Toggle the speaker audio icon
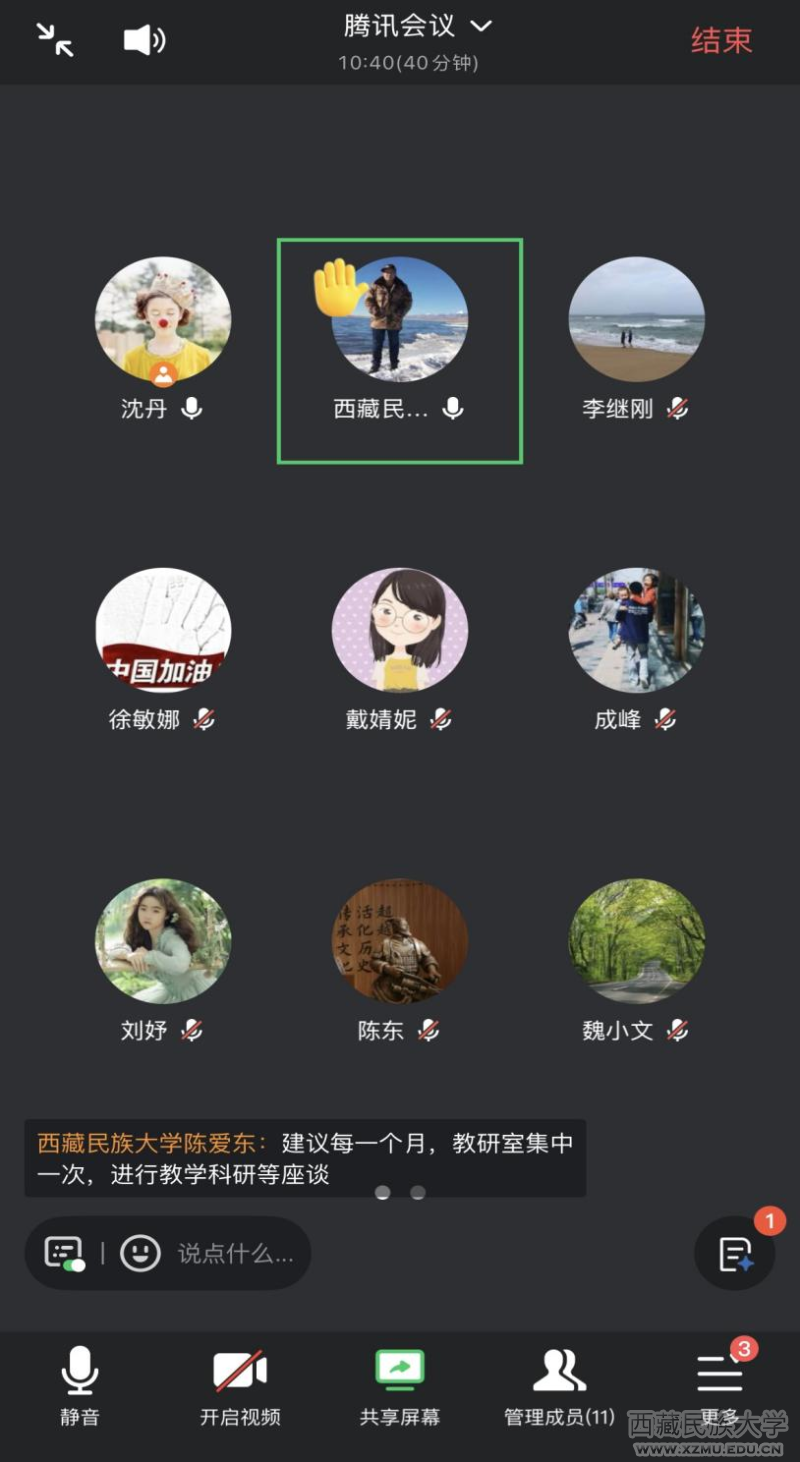Image resolution: width=800 pixels, height=1462 pixels. (x=144, y=40)
